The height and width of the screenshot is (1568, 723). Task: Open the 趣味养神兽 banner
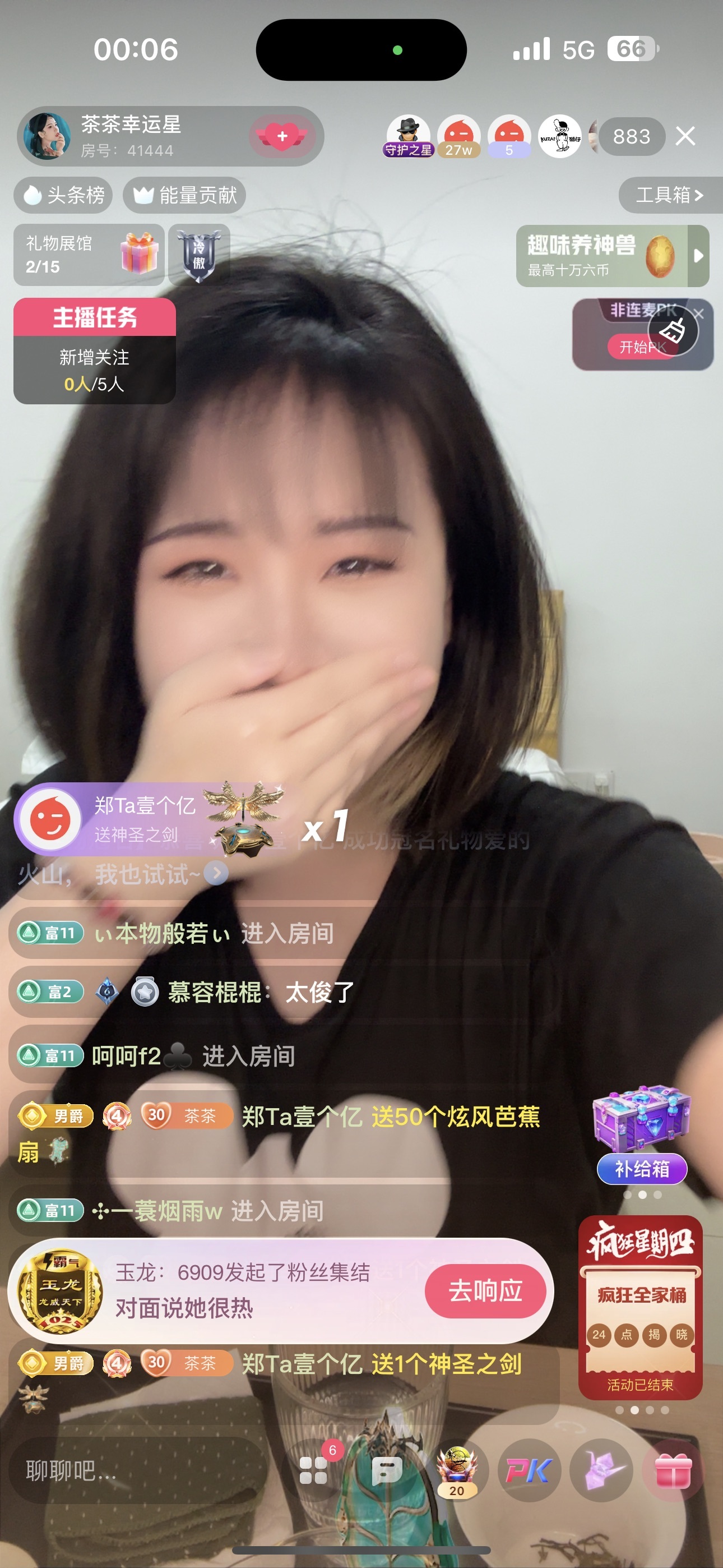pos(602,256)
